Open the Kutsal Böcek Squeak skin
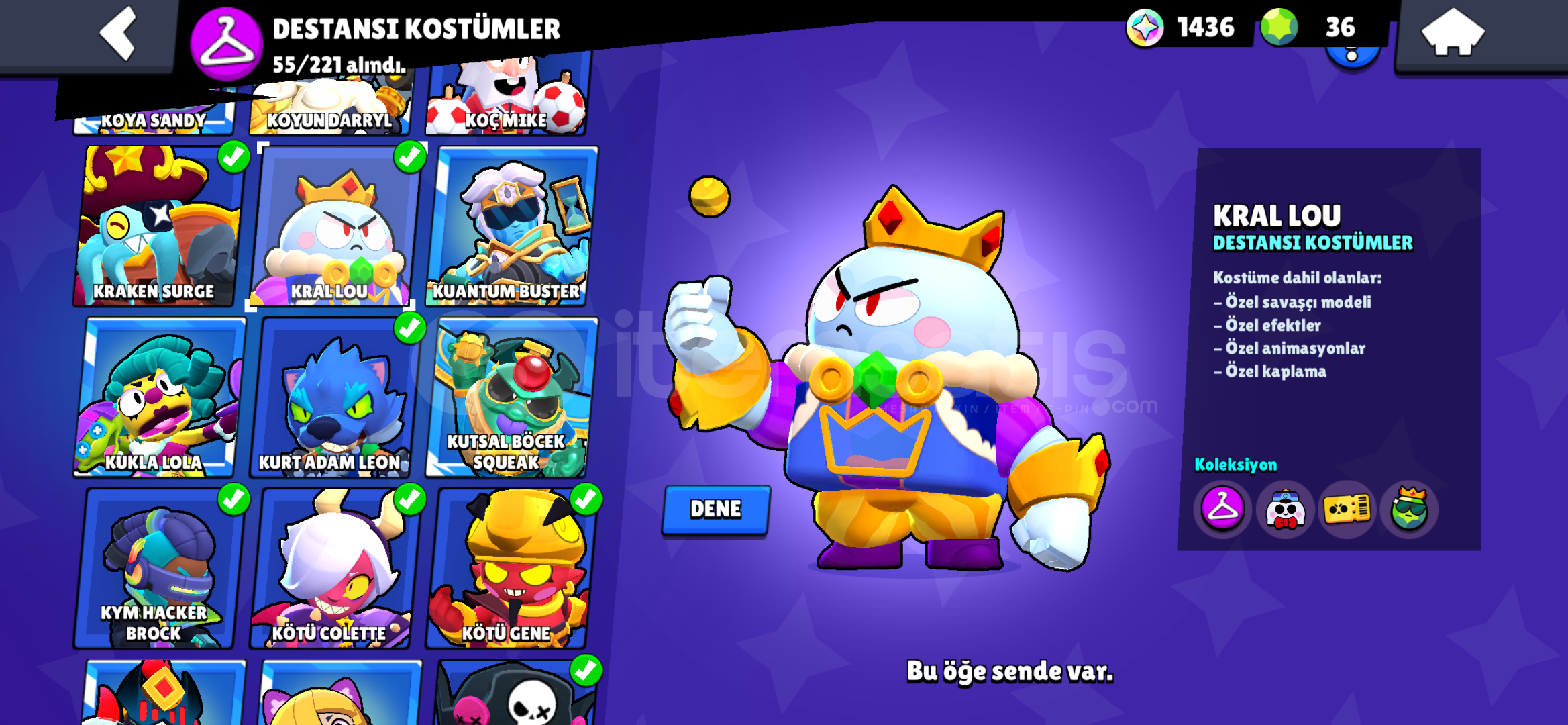The image size is (1568, 725). click(x=511, y=397)
